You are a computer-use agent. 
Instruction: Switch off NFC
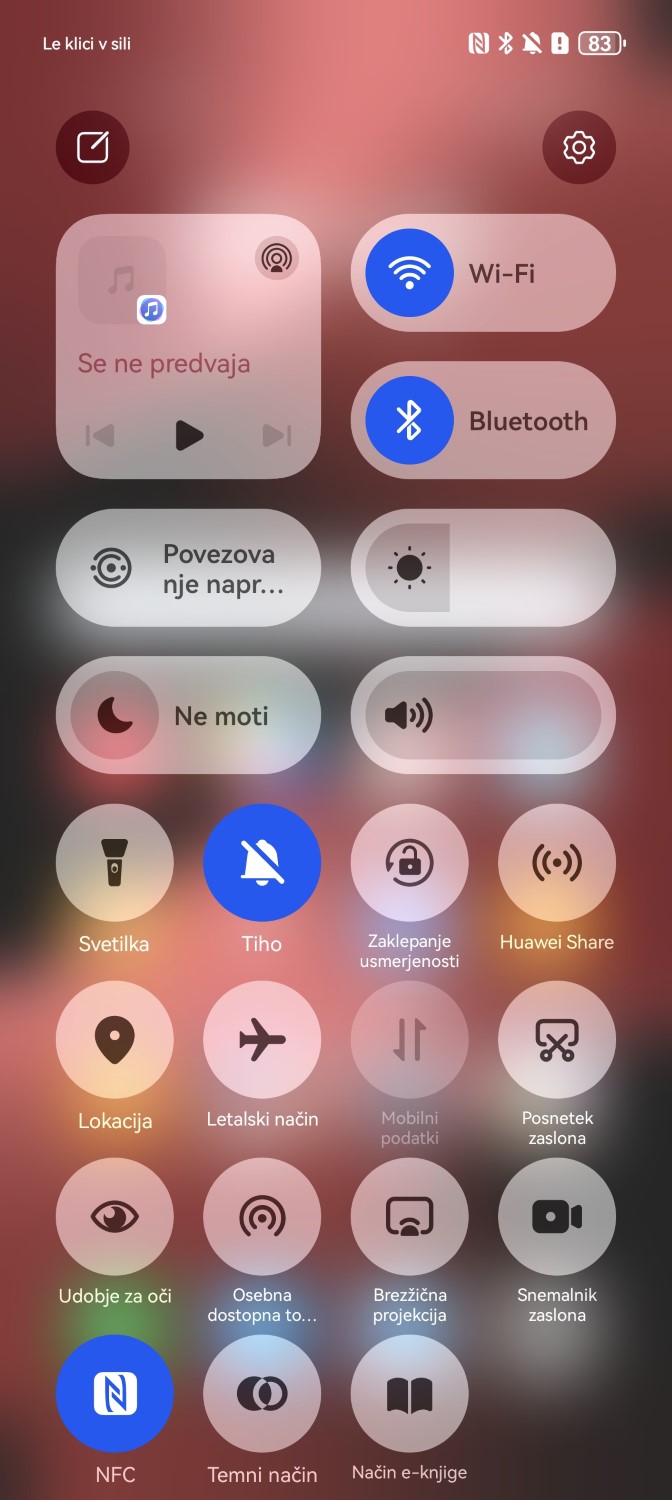tap(115, 1393)
